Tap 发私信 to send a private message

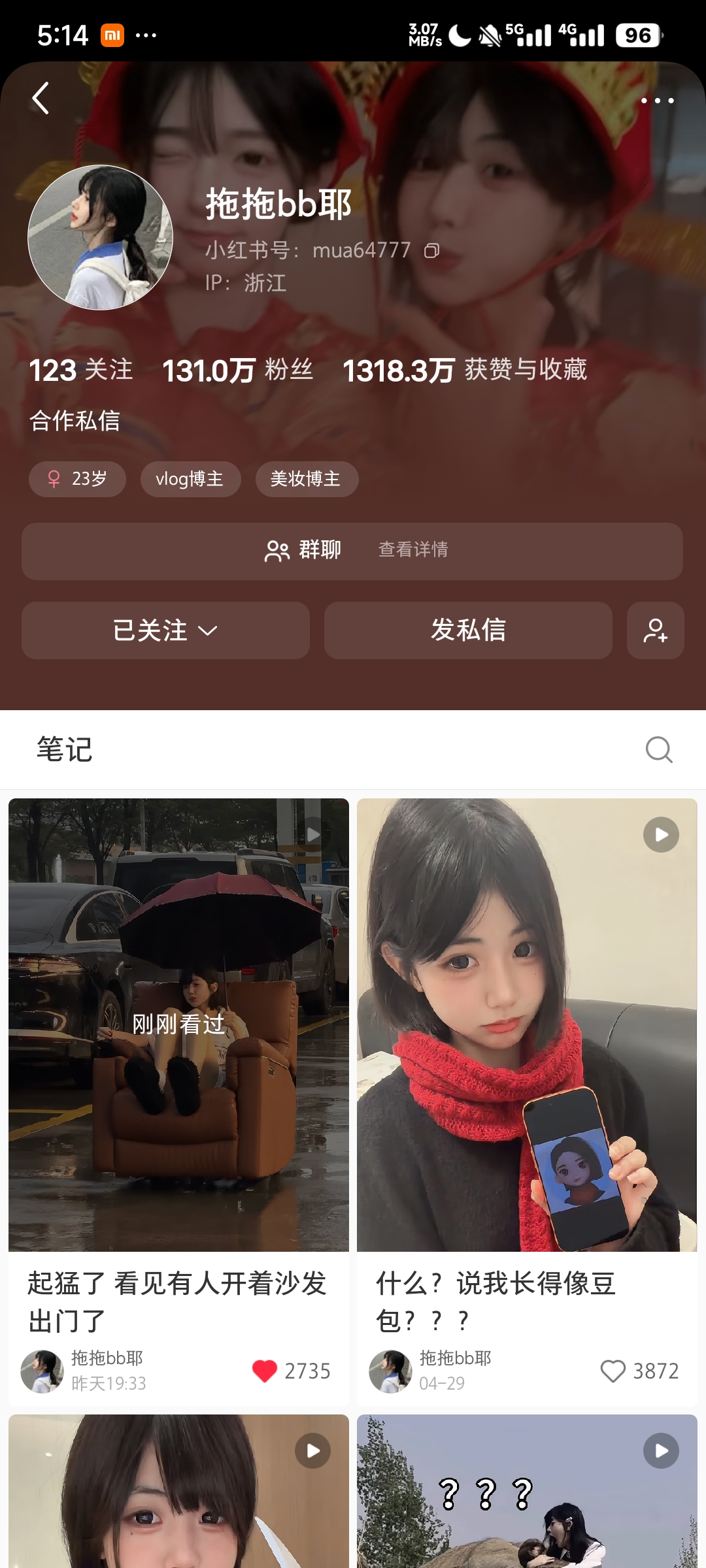[468, 630]
